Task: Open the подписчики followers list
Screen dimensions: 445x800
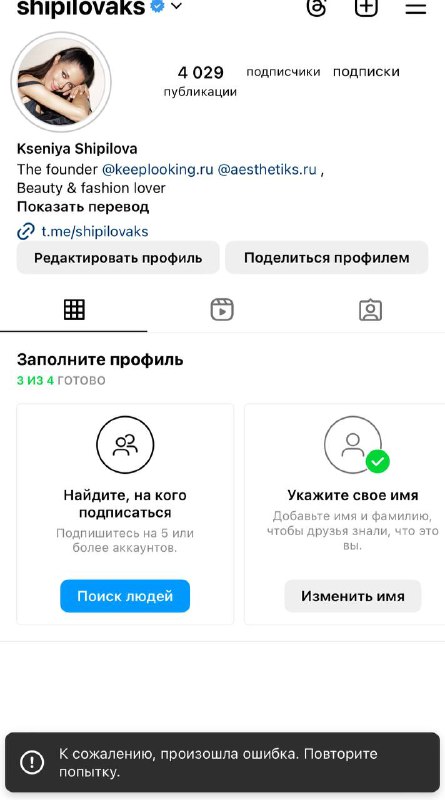Action: [283, 72]
